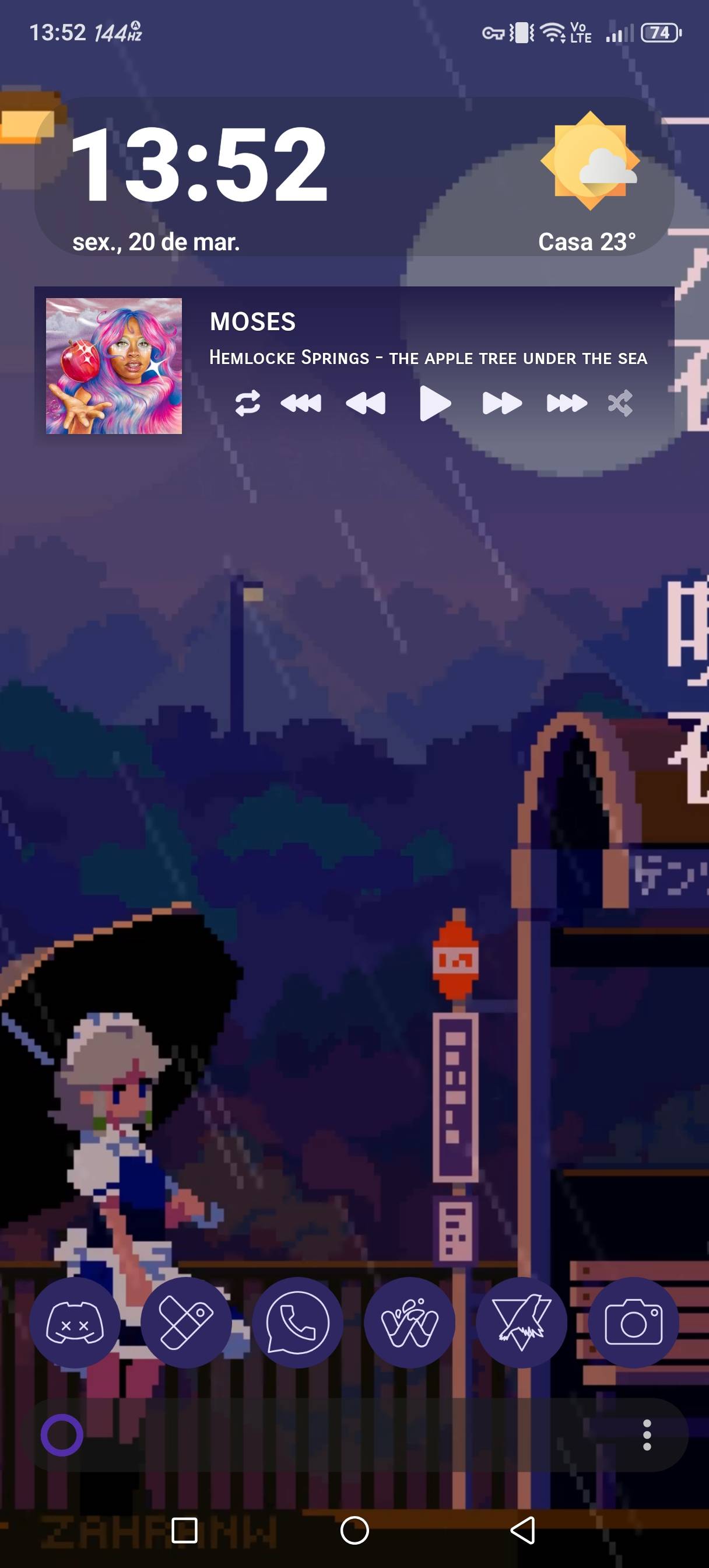Skip to the next track
Viewport: 709px width, 1568px height.
pos(567,403)
